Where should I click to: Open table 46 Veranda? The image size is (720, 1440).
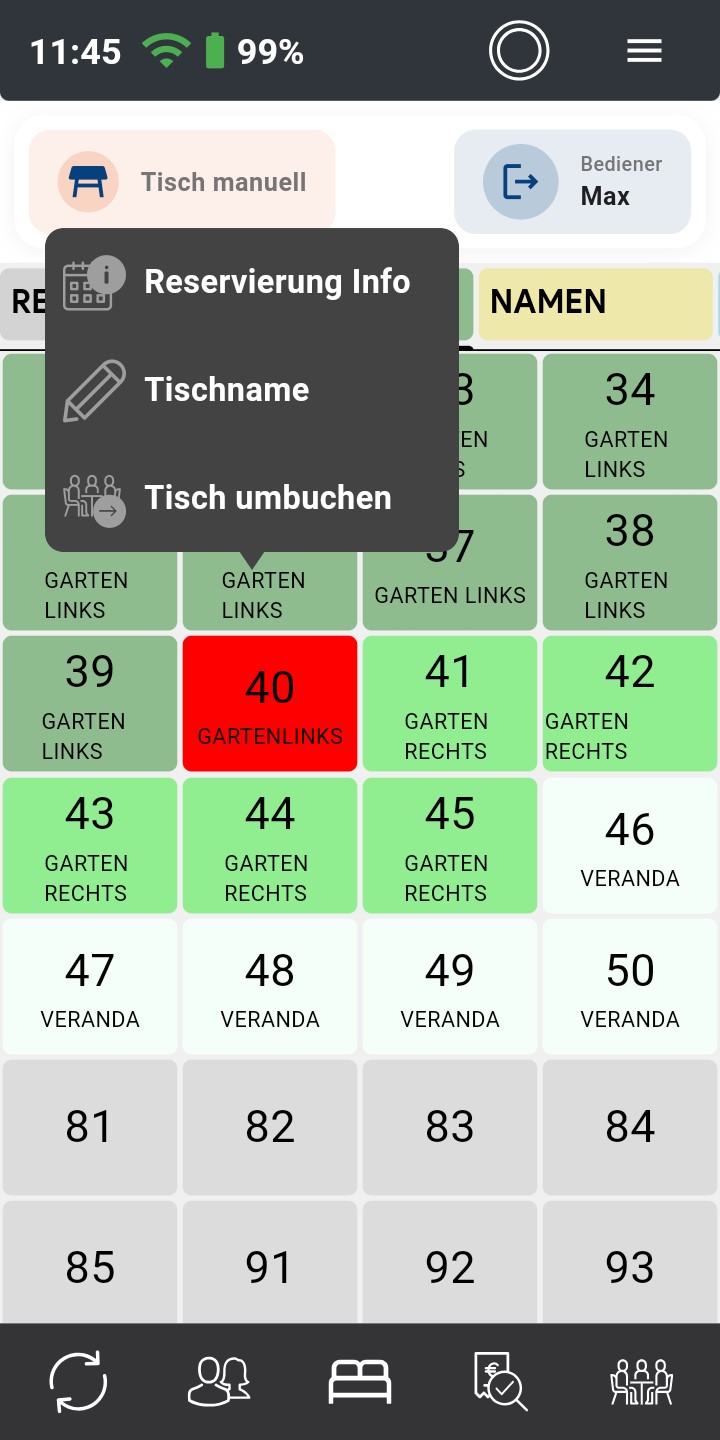pos(629,845)
